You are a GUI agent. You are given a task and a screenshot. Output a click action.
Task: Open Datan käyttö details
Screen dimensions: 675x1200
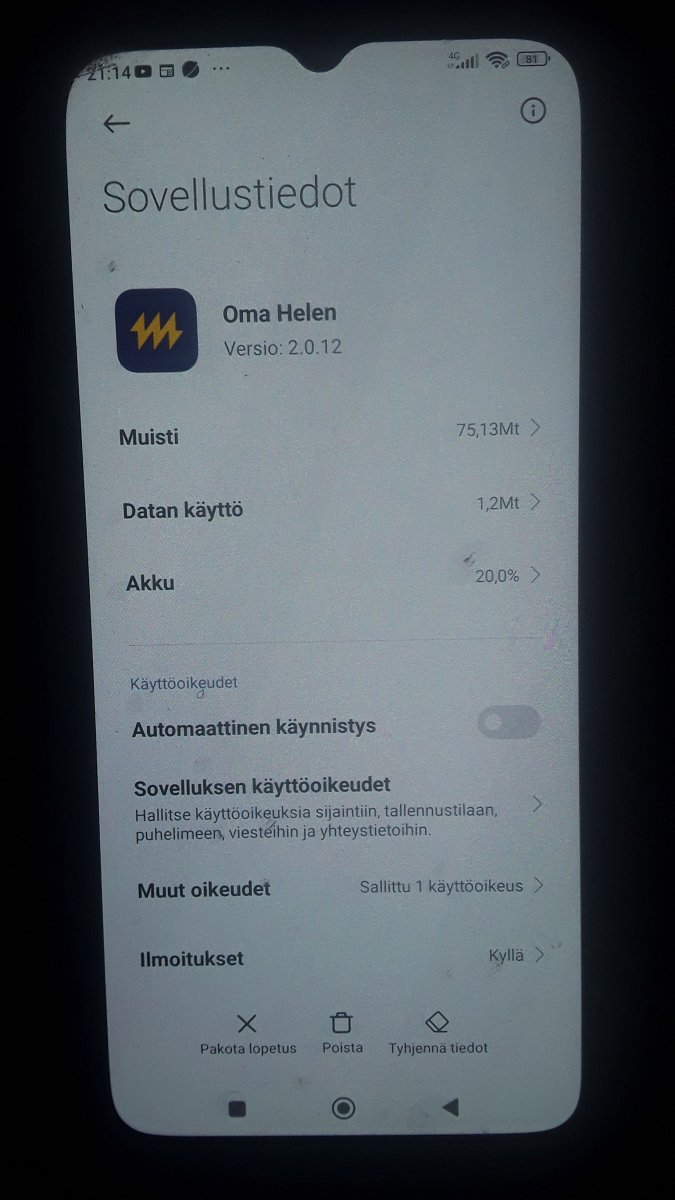tap(330, 506)
